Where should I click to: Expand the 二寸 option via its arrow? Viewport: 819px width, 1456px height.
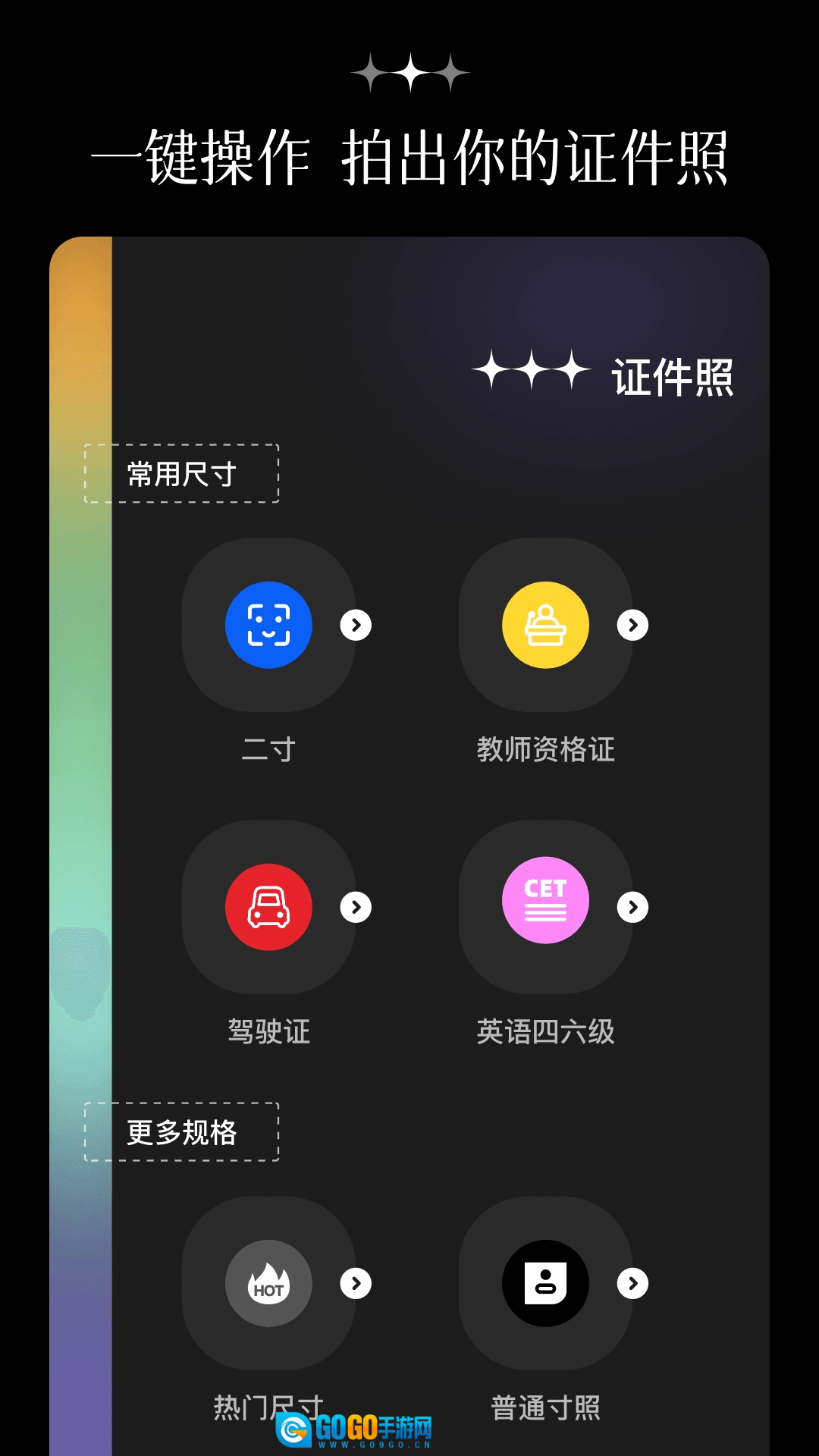[356, 624]
